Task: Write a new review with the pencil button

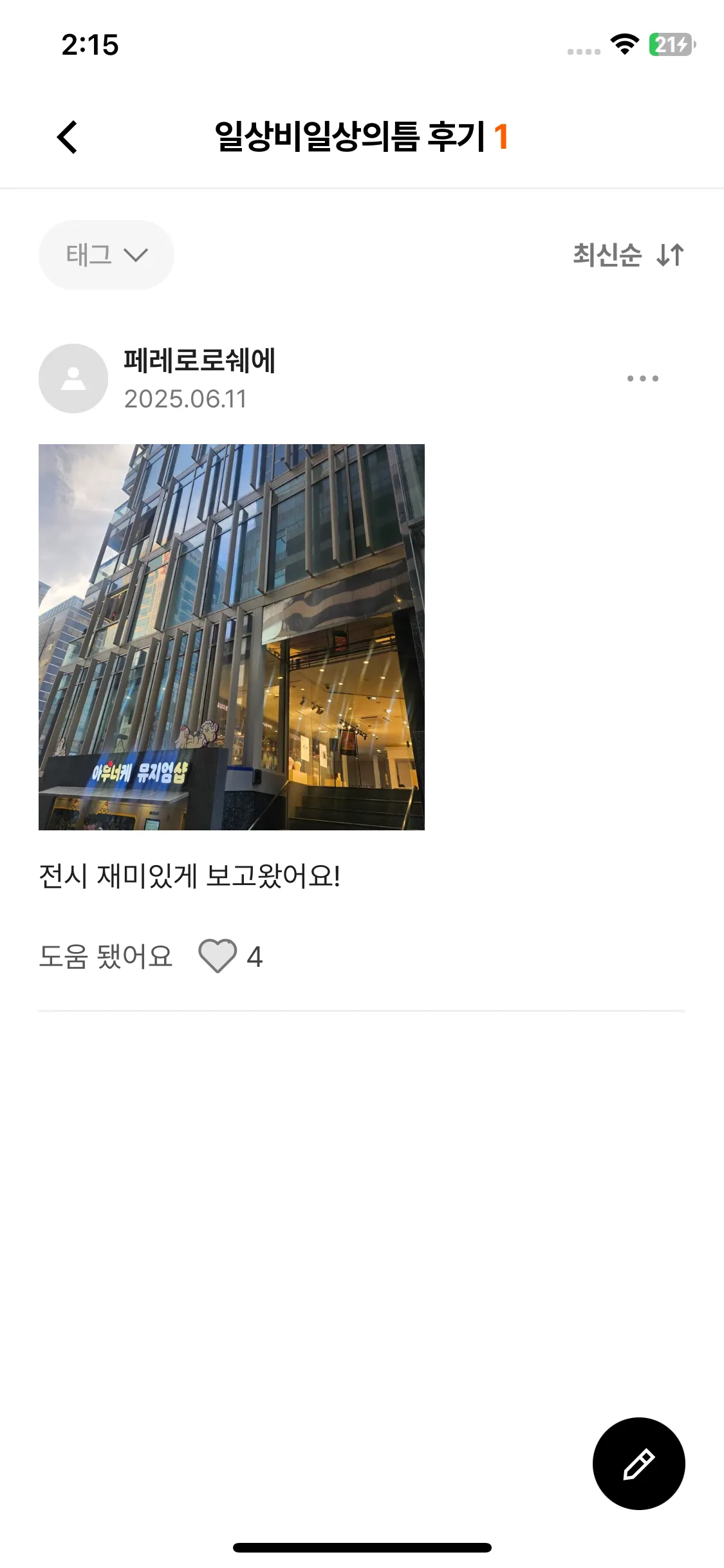Action: (638, 1463)
